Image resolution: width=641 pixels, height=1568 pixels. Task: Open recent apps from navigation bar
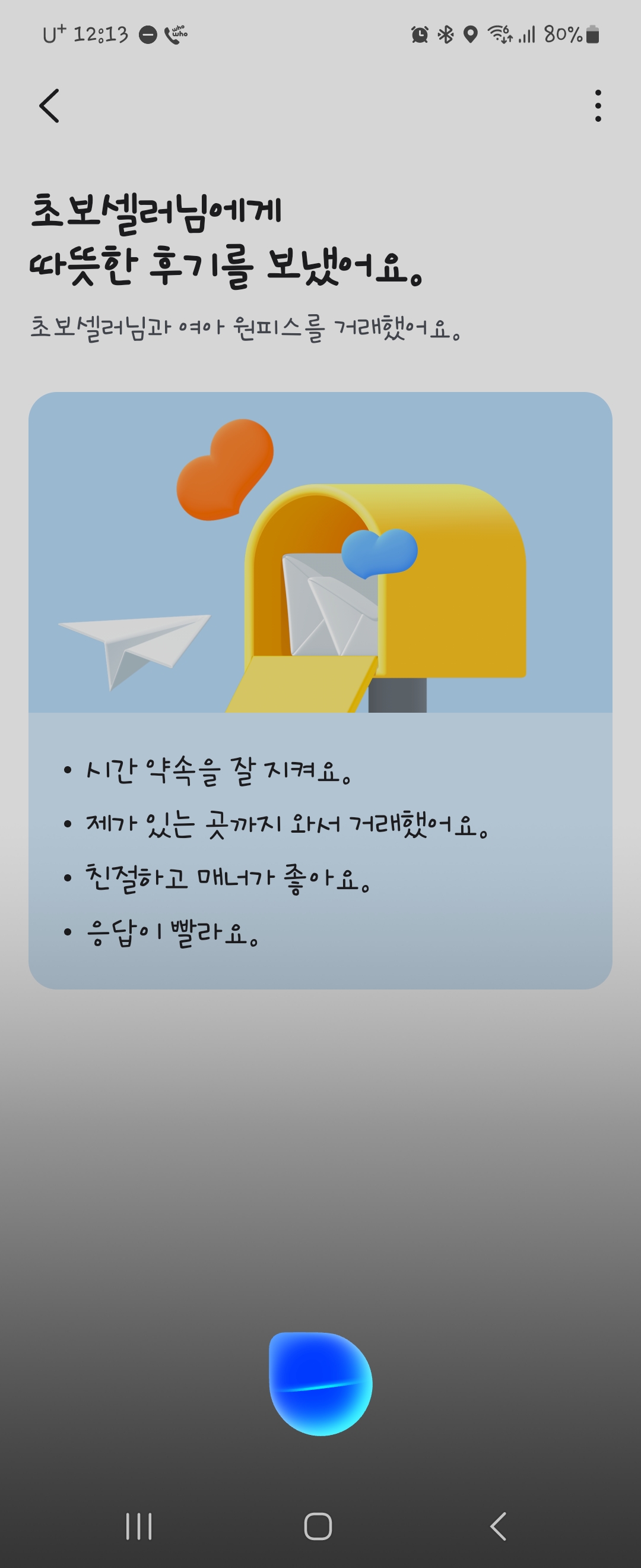coord(139,1526)
